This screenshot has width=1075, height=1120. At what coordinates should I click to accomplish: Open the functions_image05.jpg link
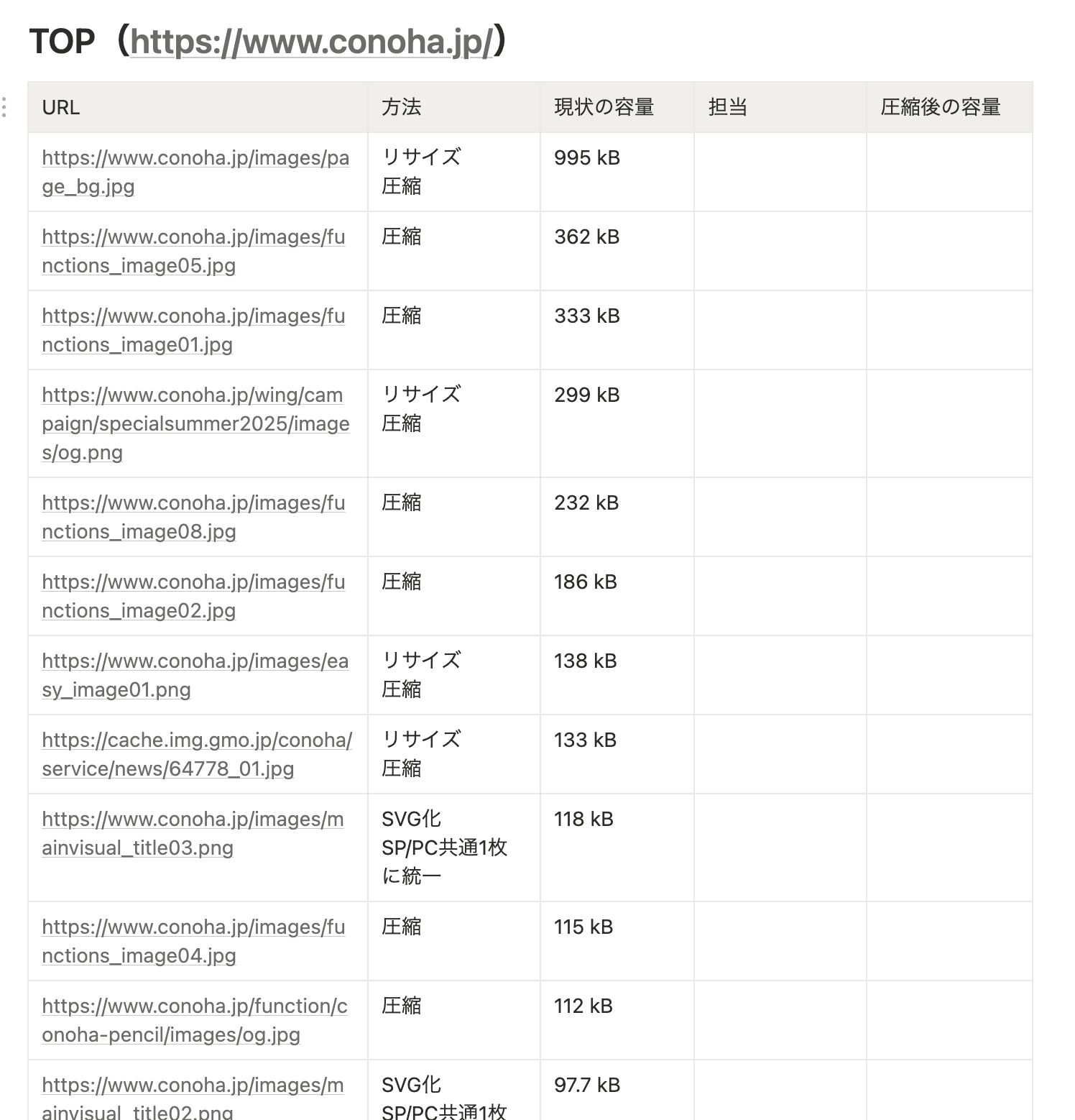(x=193, y=237)
